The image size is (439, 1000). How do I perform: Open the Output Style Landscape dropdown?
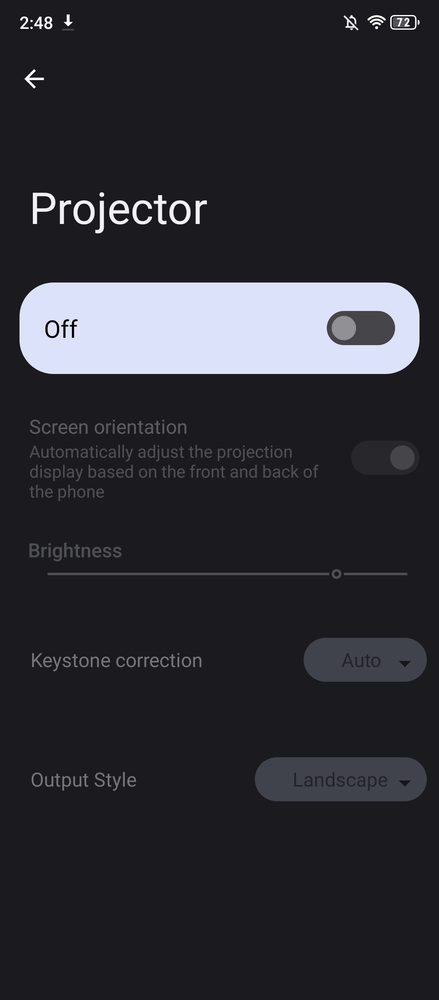click(x=341, y=779)
